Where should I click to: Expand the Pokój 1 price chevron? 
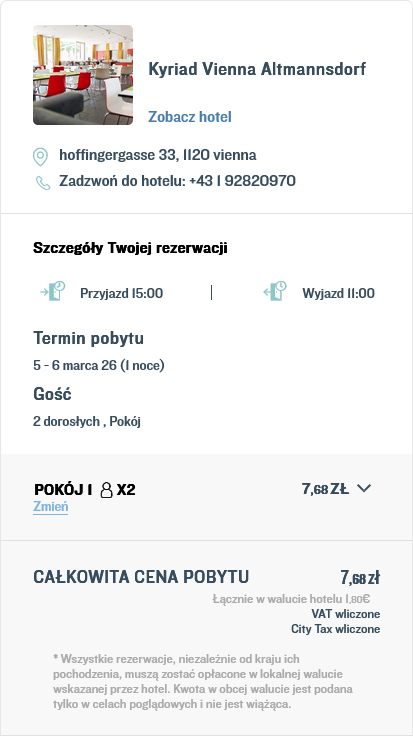[x=364, y=488]
